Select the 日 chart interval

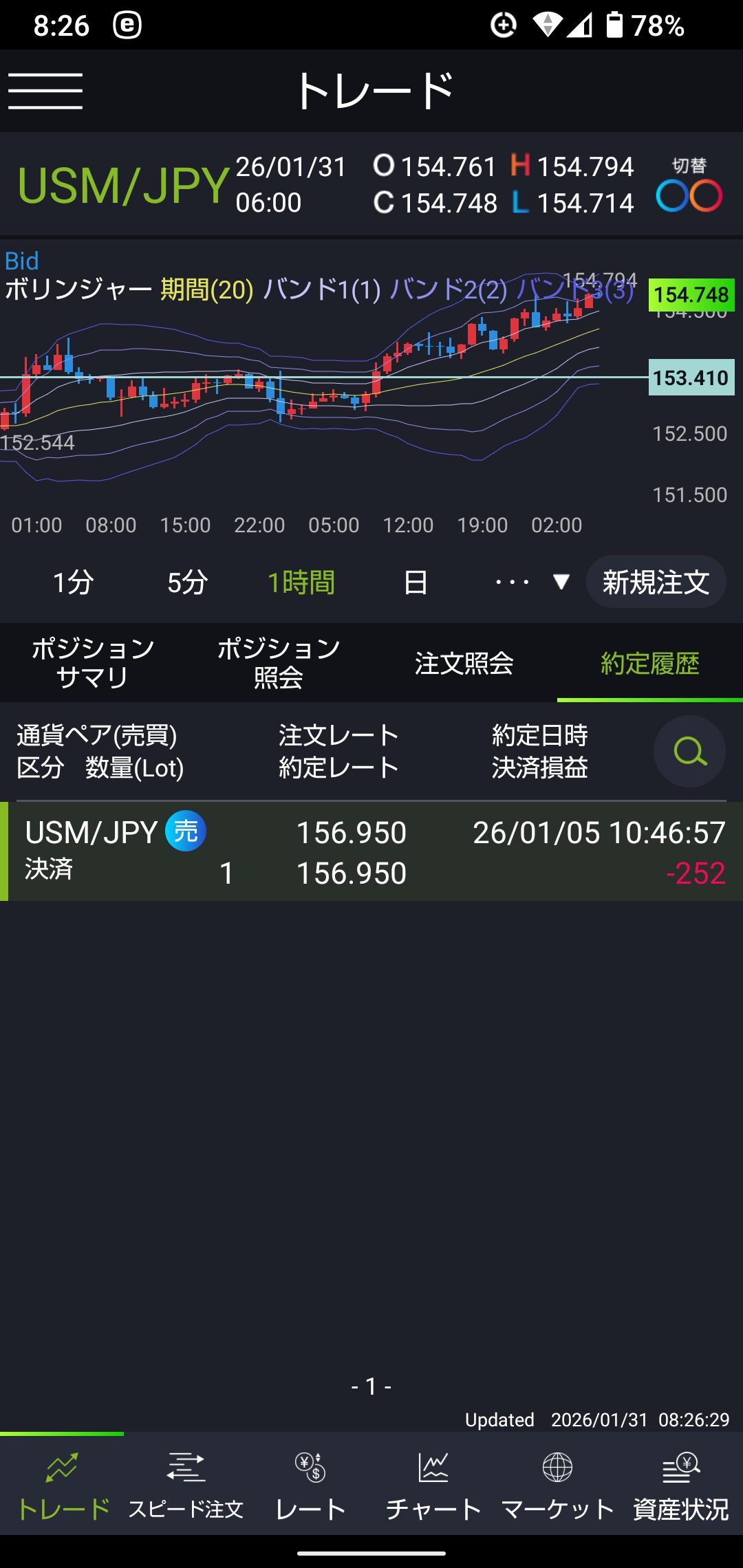415,582
